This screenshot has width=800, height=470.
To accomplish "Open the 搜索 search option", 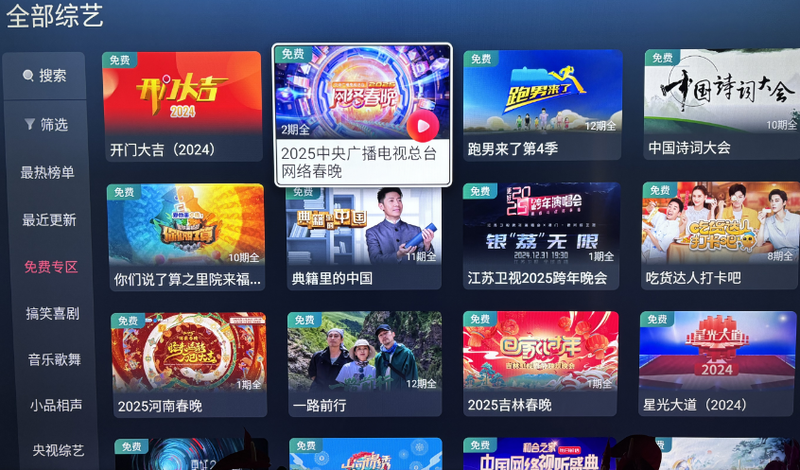I will point(45,76).
